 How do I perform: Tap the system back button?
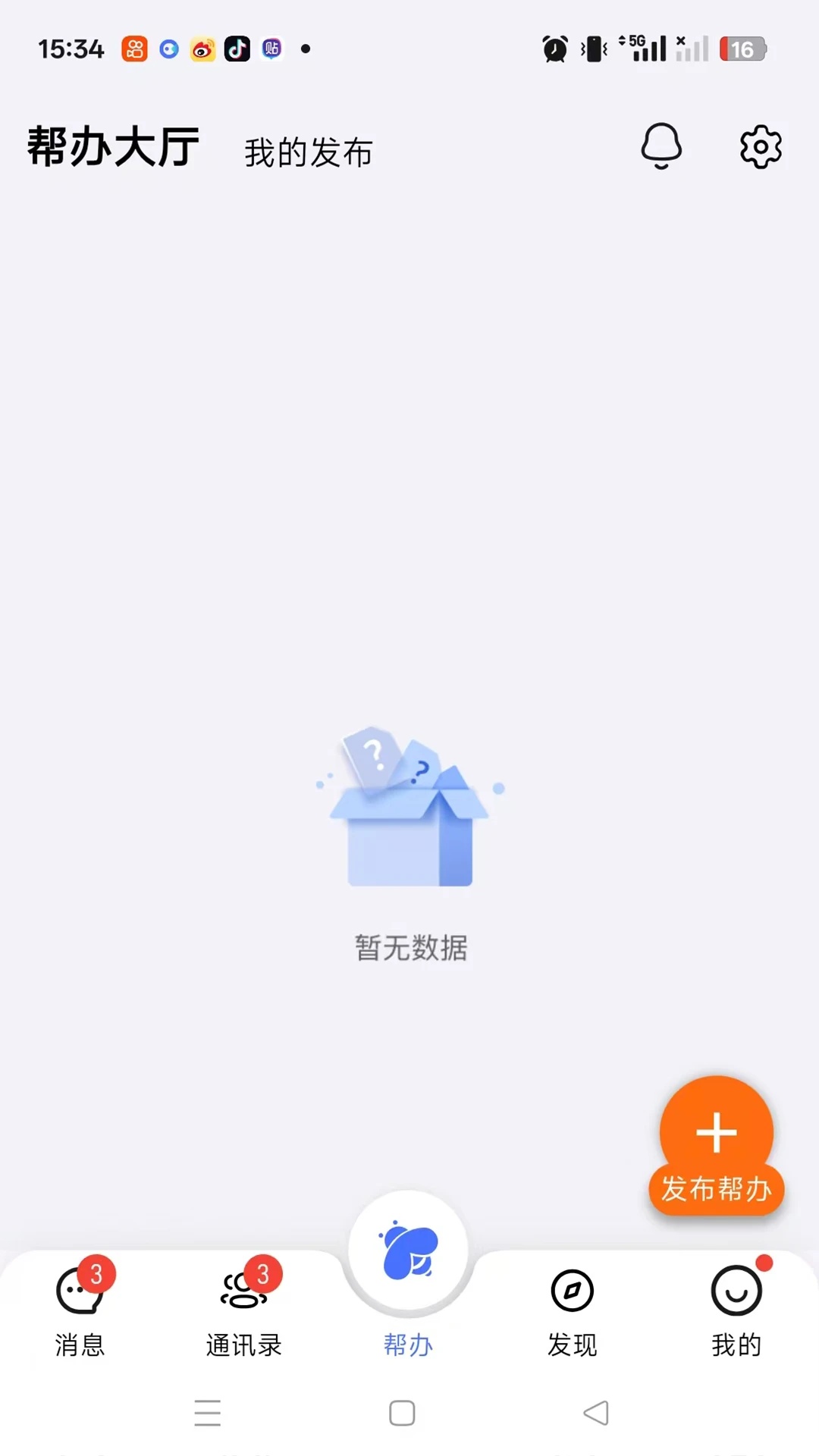(x=596, y=1413)
